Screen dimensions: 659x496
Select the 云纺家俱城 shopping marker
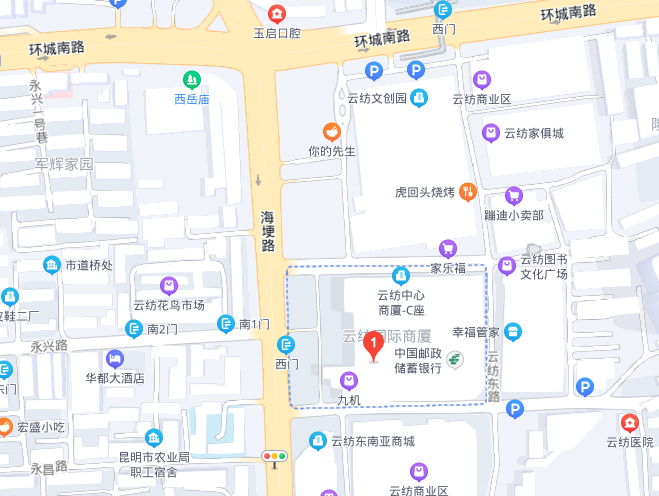point(491,132)
